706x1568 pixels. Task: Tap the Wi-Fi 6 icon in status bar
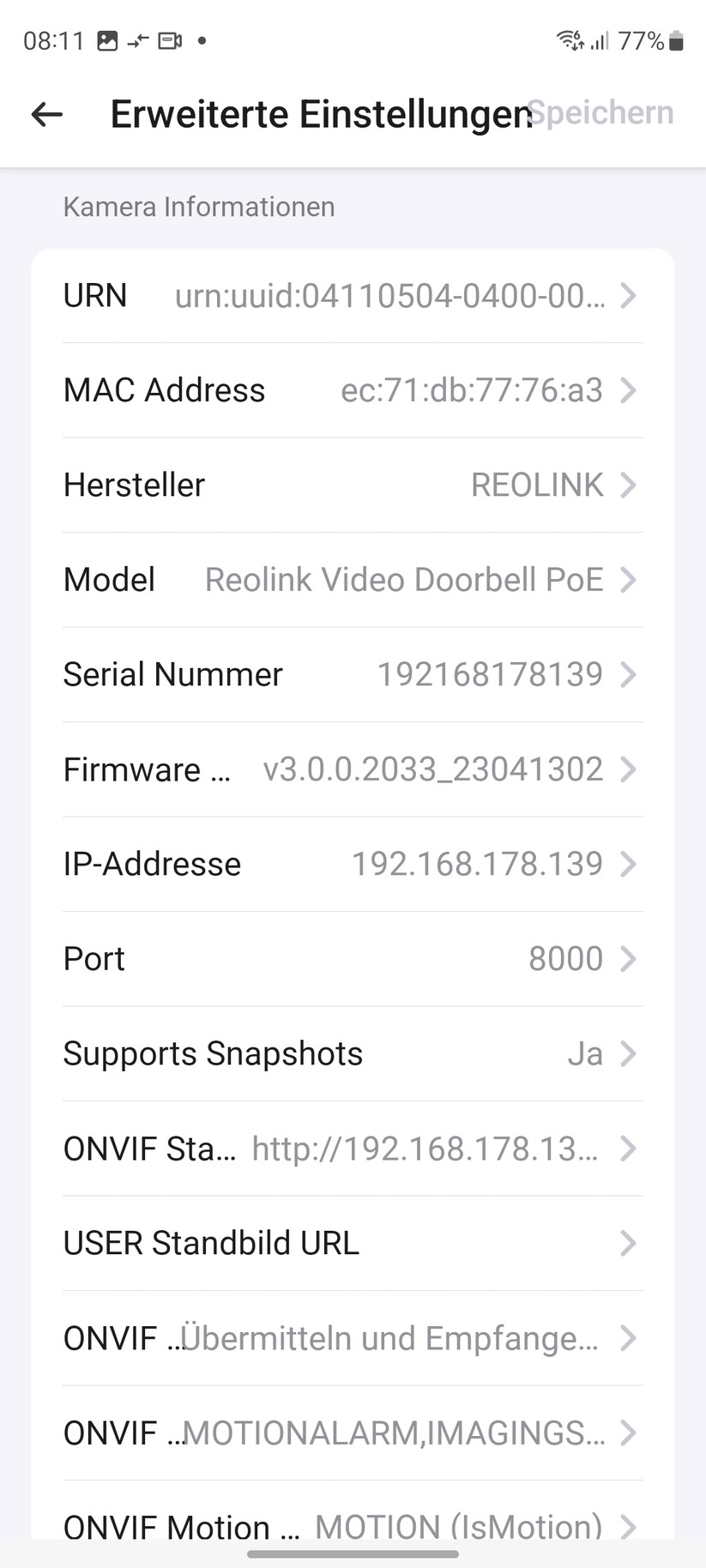tap(571, 39)
